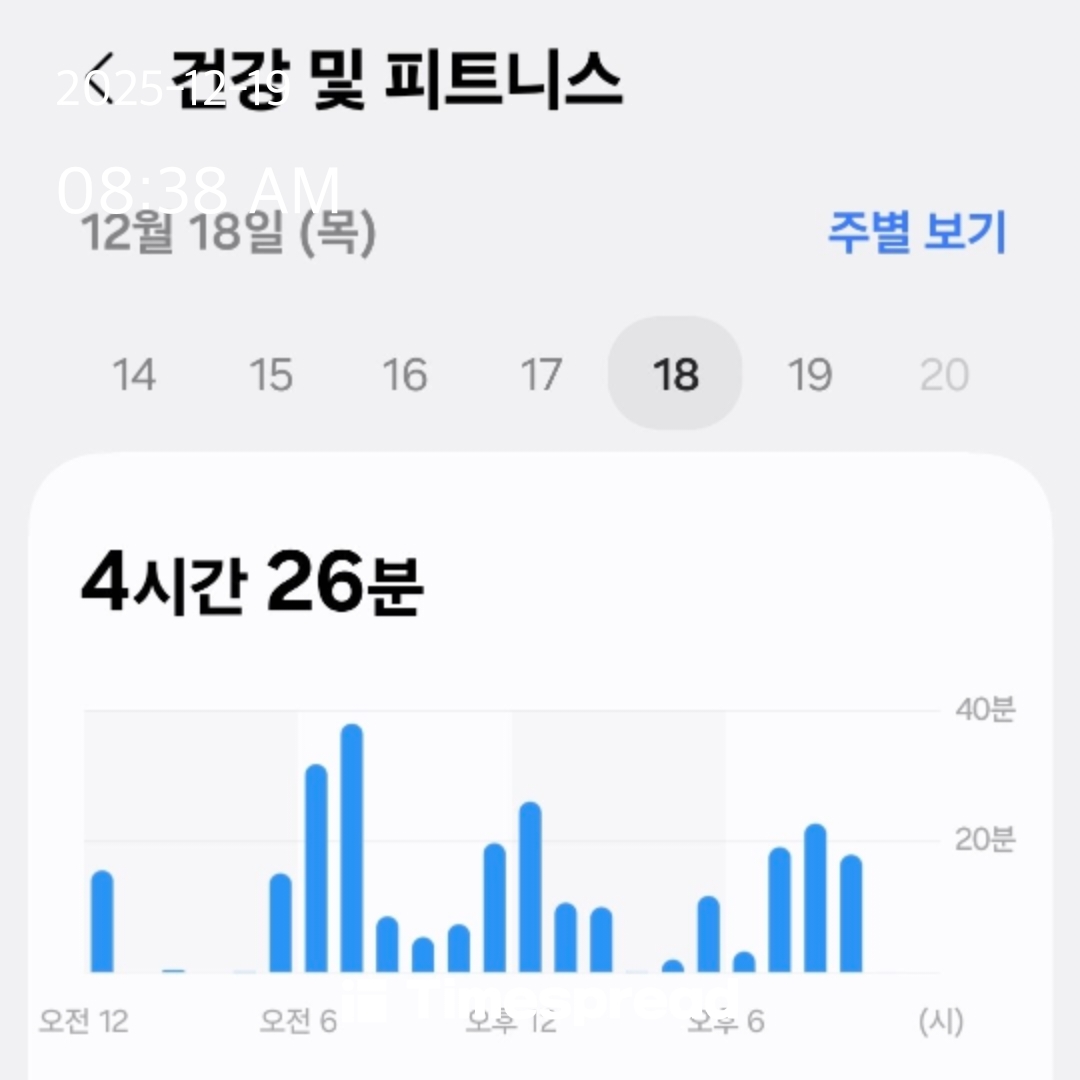
Task: Switch to weekly view via 주별 보기
Action: pyautogui.click(x=916, y=233)
